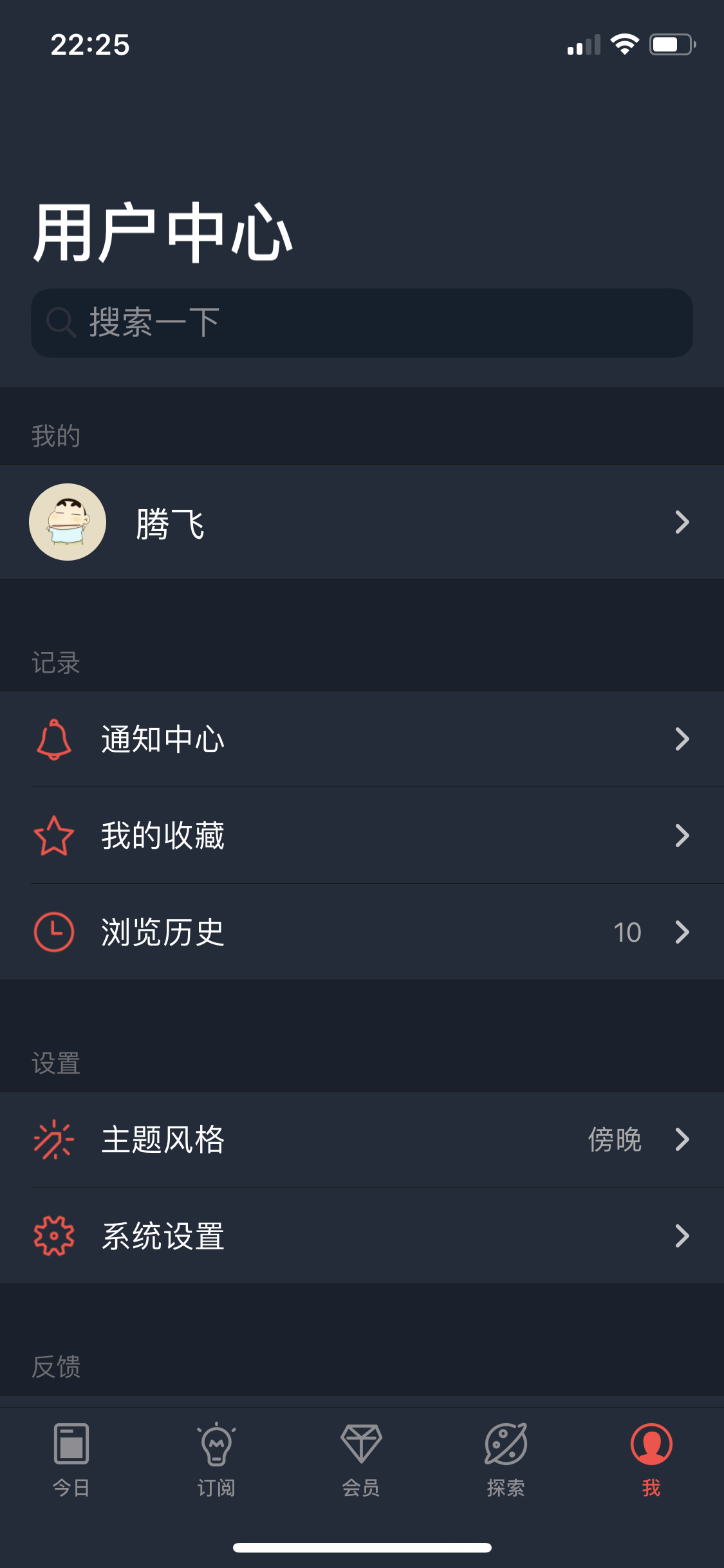Expand 系统设置 with its right arrow
724x1568 pixels.
[682, 1235]
